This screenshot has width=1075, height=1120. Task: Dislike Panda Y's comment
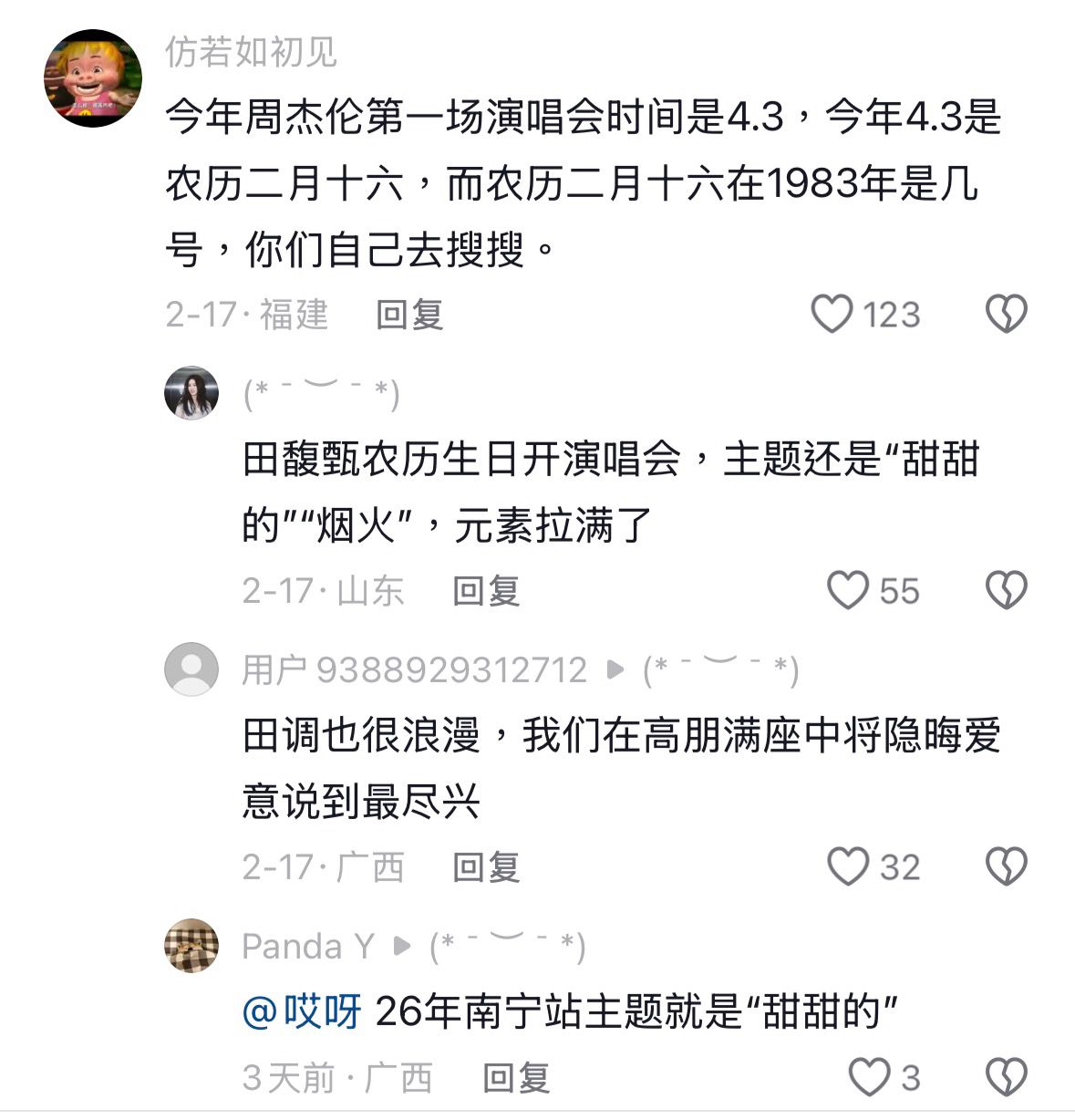click(x=1006, y=1077)
